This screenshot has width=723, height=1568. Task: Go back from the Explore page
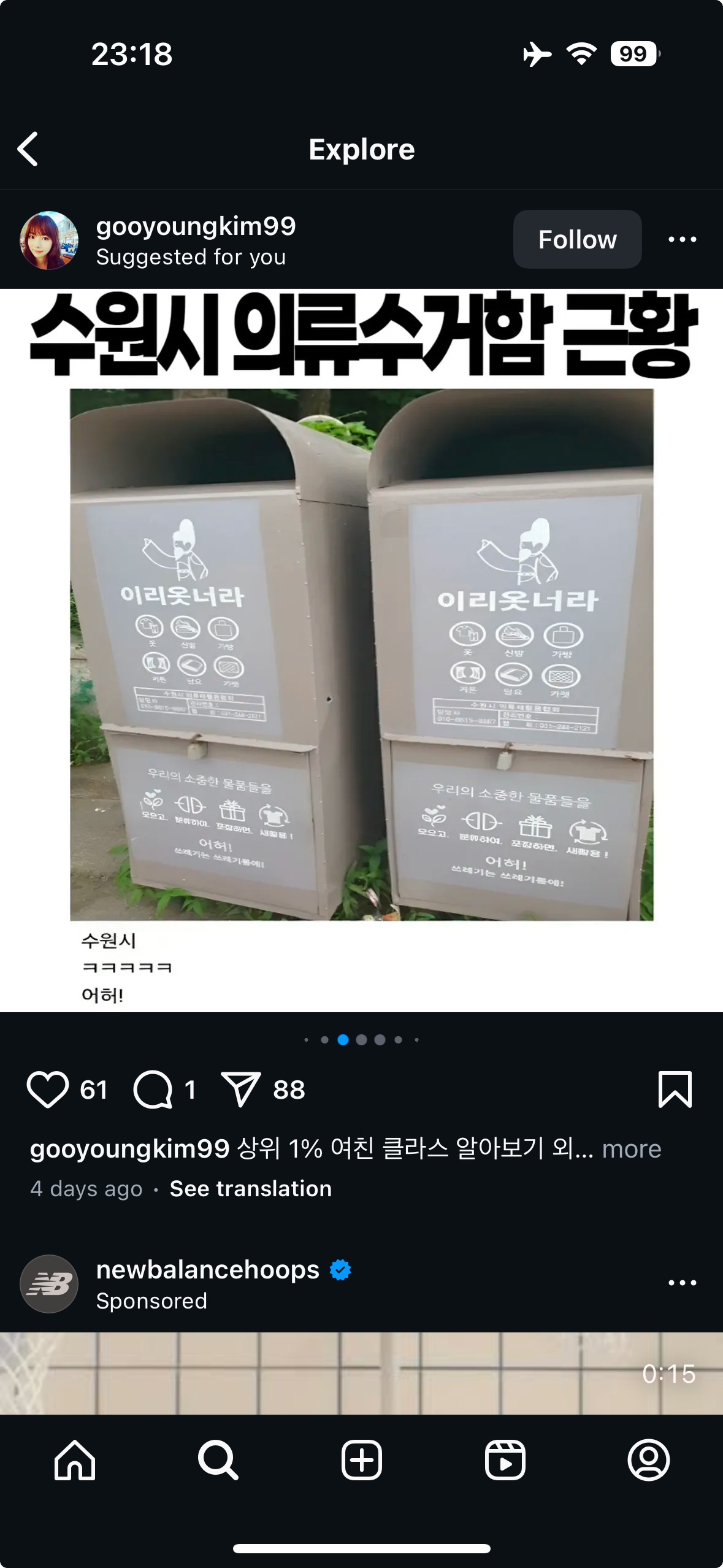[28, 149]
